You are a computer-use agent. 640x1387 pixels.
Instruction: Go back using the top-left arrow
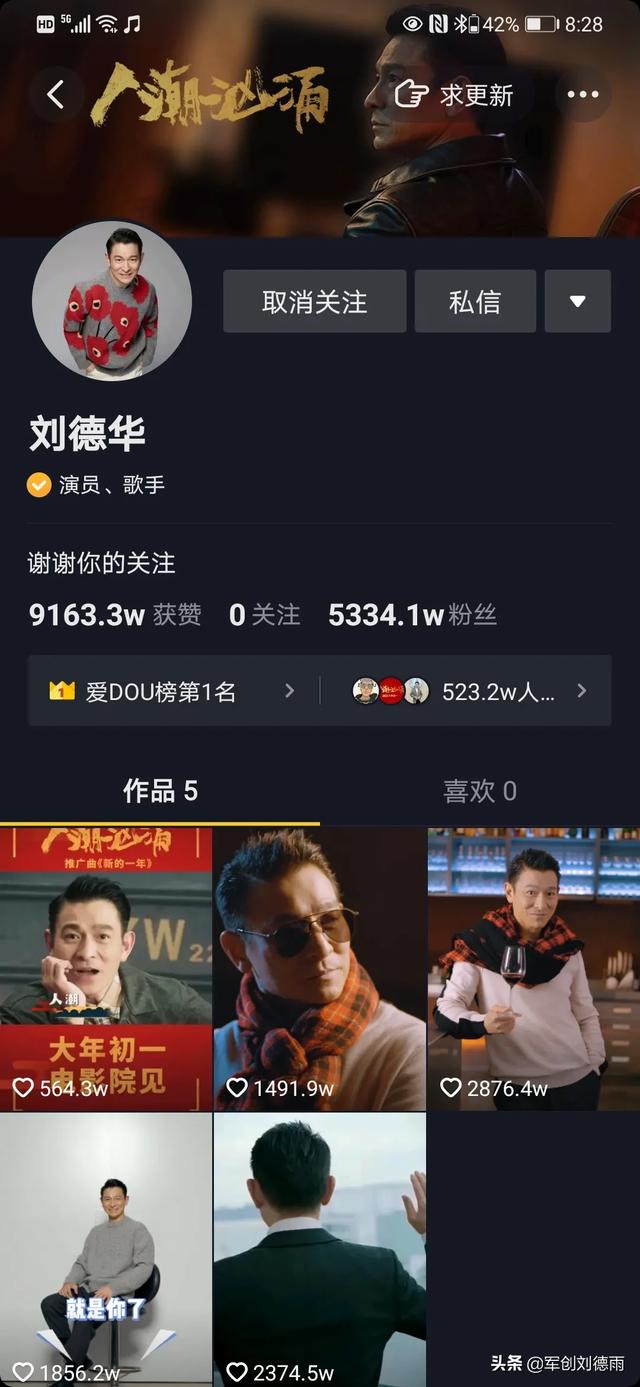[56, 95]
